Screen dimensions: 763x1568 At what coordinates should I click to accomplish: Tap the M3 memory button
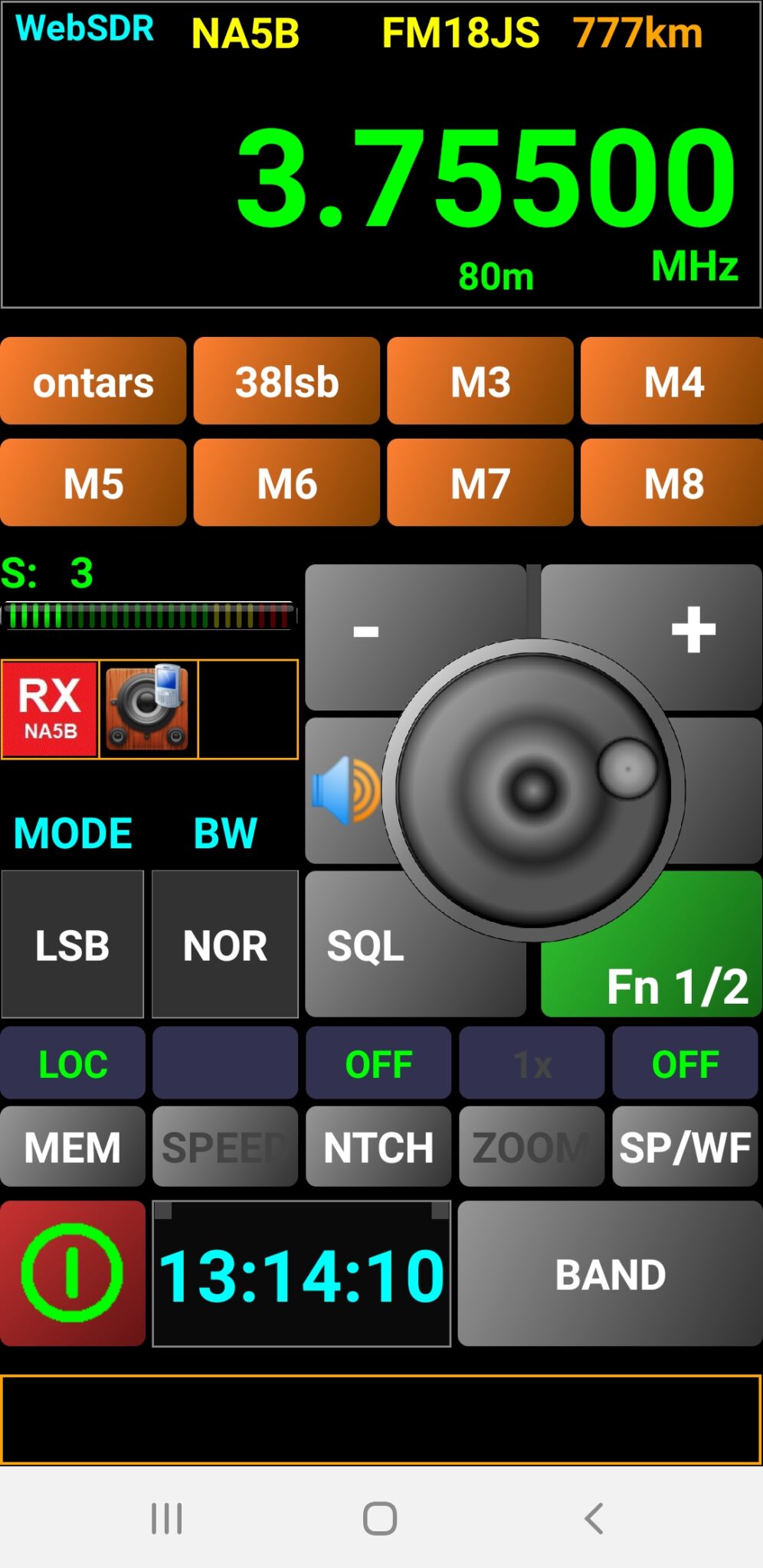coord(480,381)
